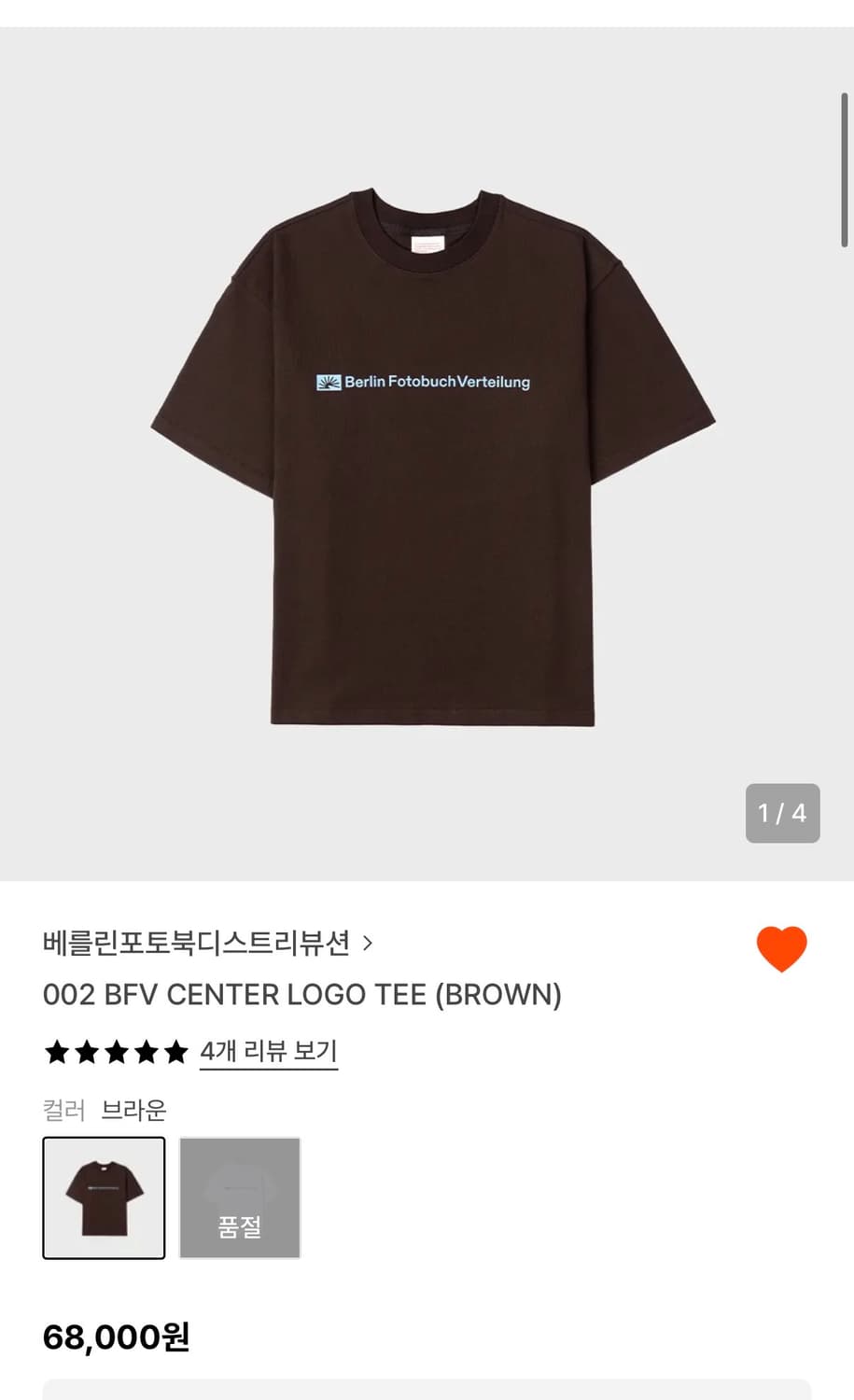This screenshot has width=854, height=1400.
Task: Tap the selected color swatch with black border
Action: (x=104, y=1198)
